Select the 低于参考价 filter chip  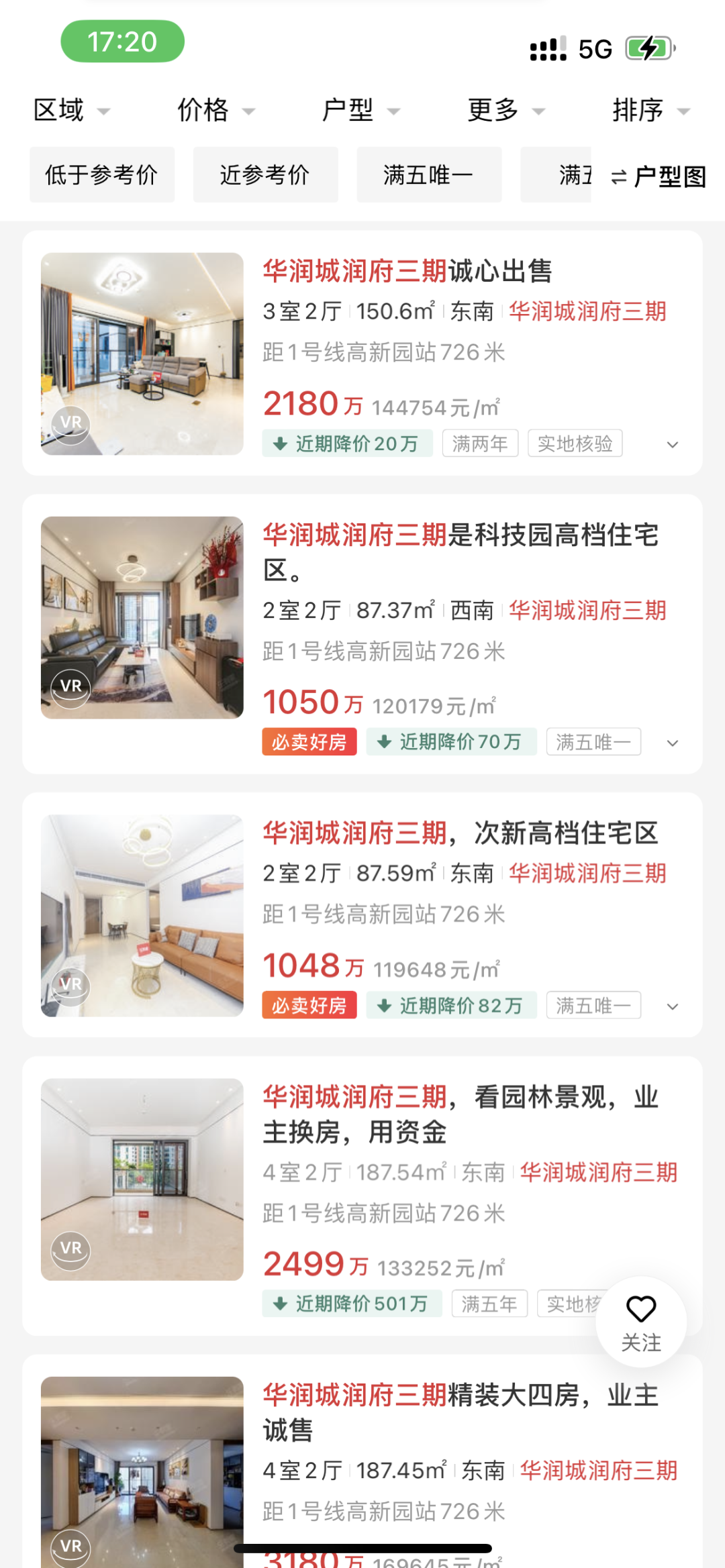[102, 175]
